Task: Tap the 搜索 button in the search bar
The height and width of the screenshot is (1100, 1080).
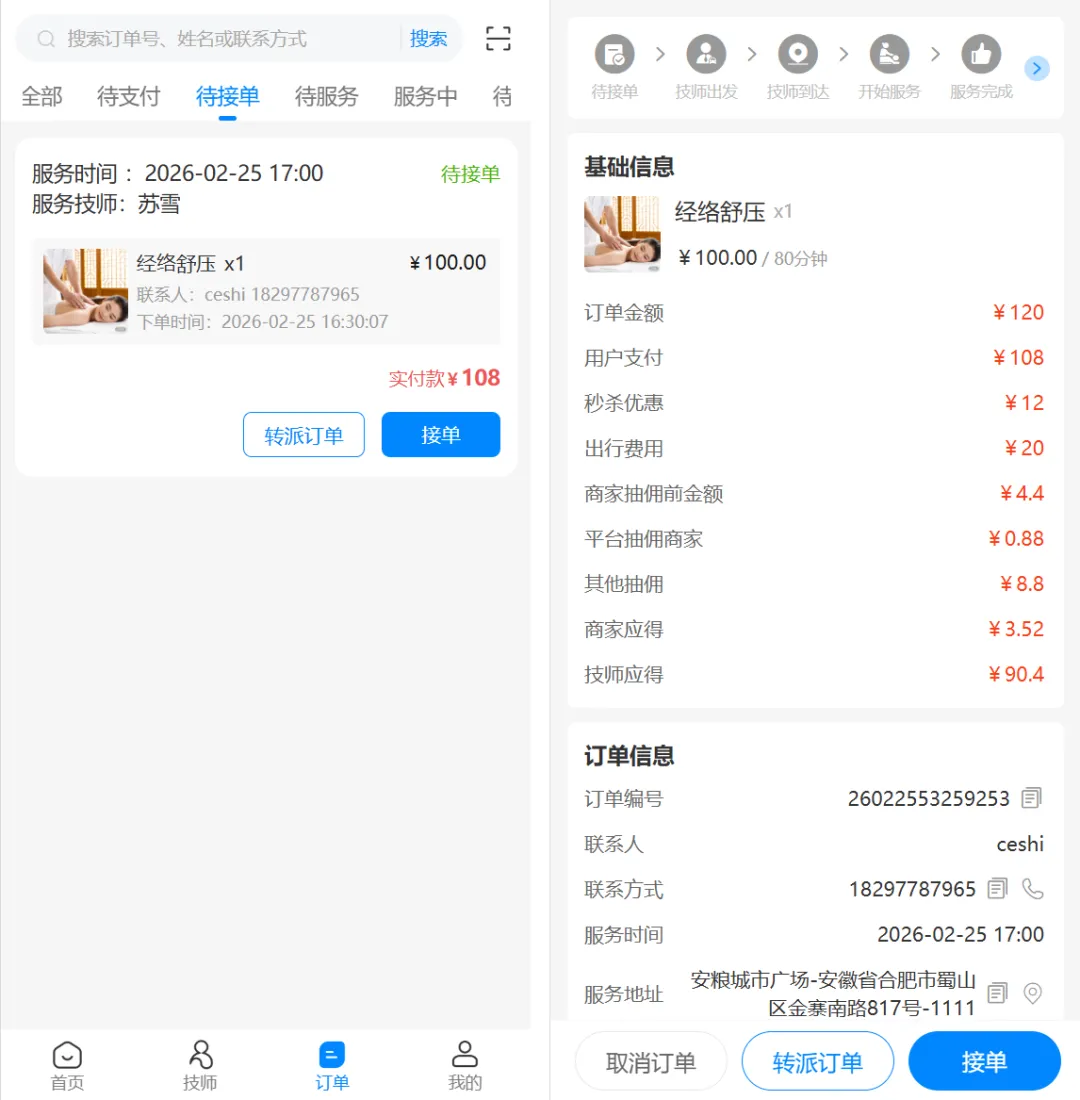Action: [428, 39]
